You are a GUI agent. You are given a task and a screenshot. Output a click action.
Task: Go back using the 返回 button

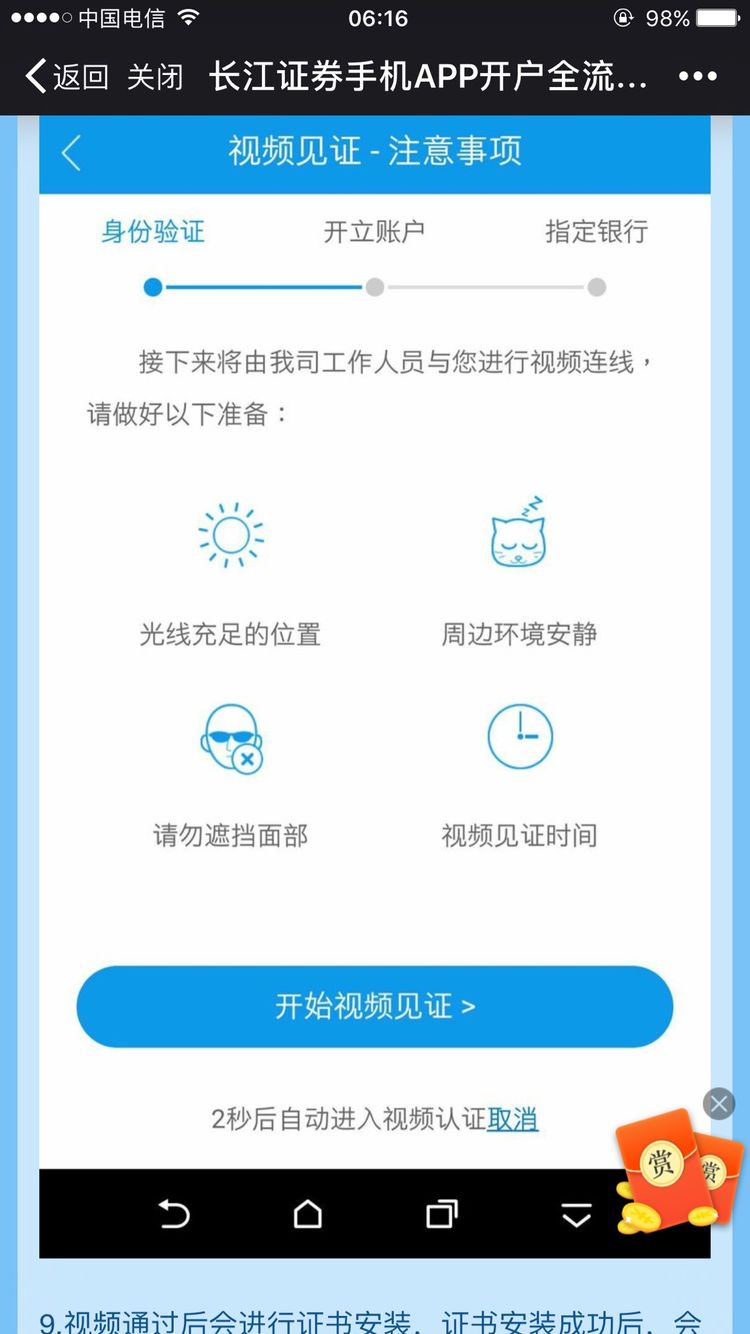pyautogui.click(x=67, y=77)
